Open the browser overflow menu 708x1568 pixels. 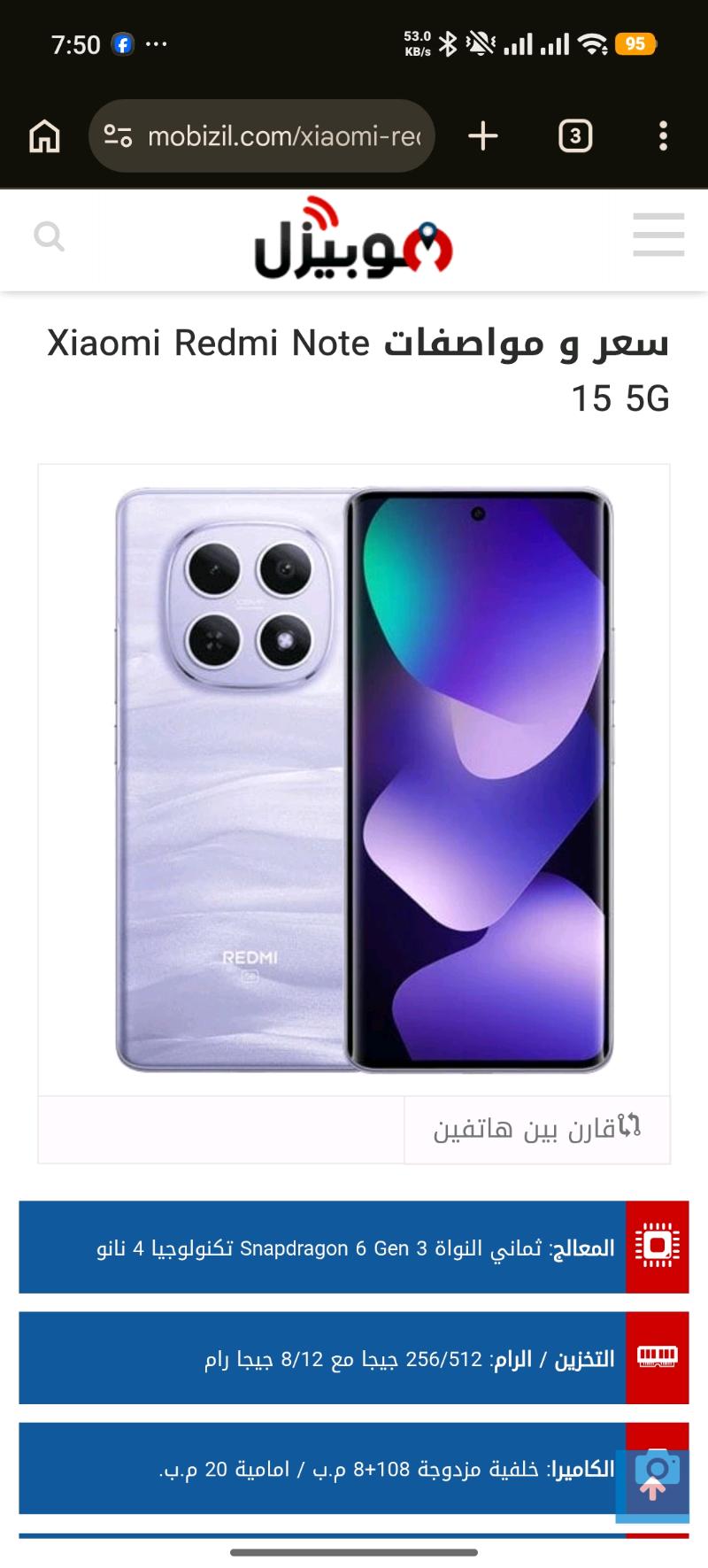tap(663, 136)
